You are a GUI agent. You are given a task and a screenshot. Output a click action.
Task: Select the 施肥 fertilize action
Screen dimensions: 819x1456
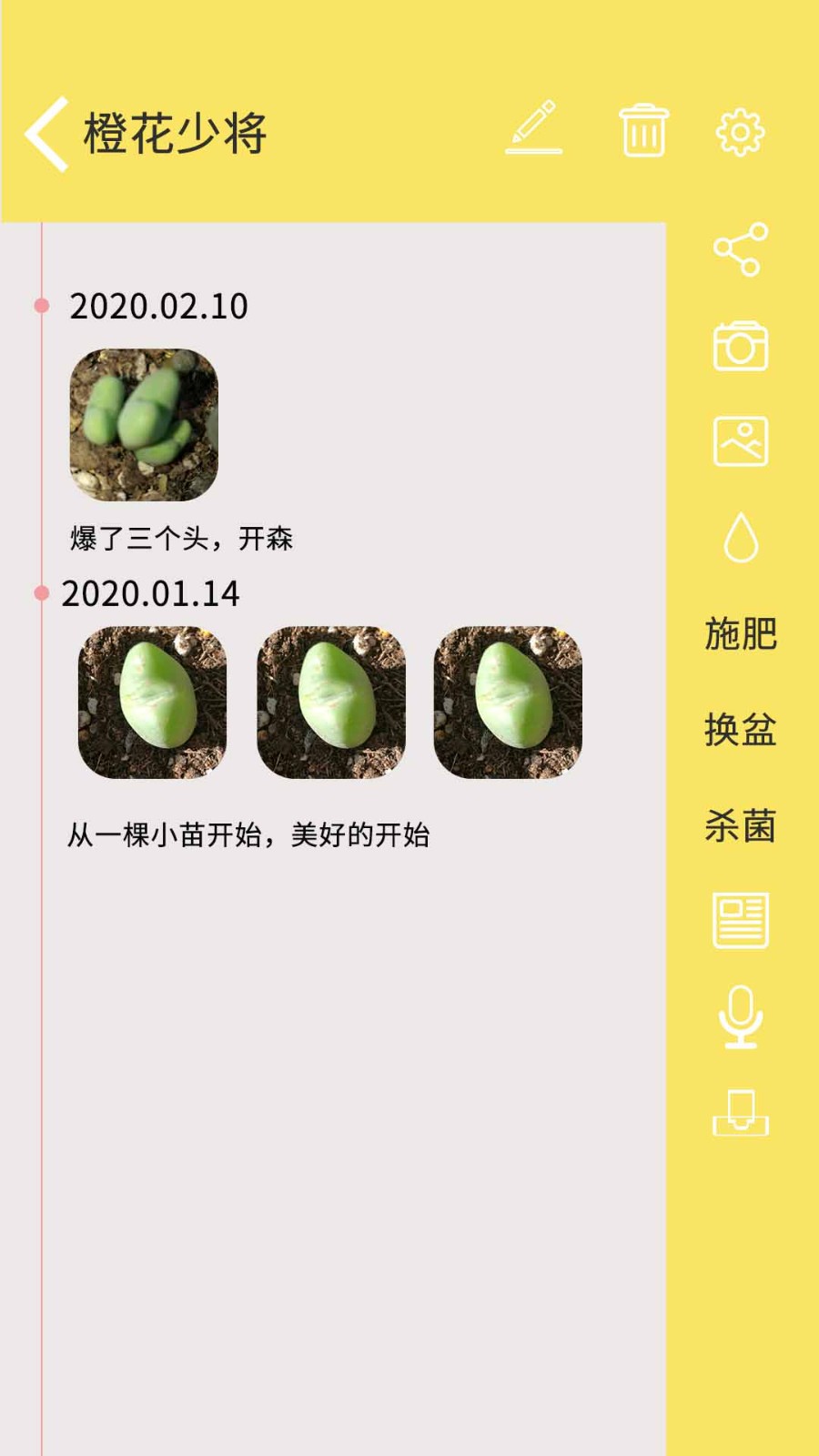739,637
